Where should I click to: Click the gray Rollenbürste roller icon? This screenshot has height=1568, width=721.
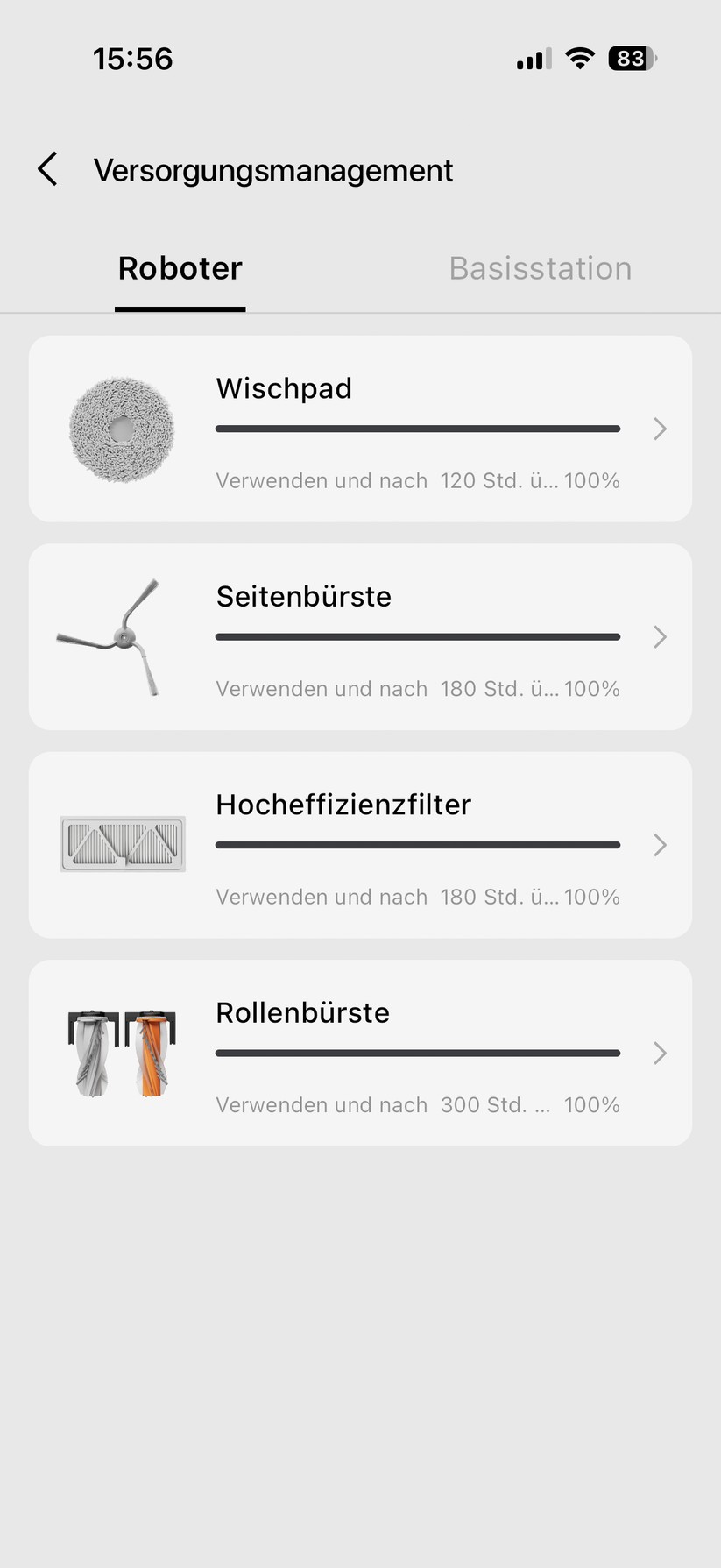(91, 1052)
